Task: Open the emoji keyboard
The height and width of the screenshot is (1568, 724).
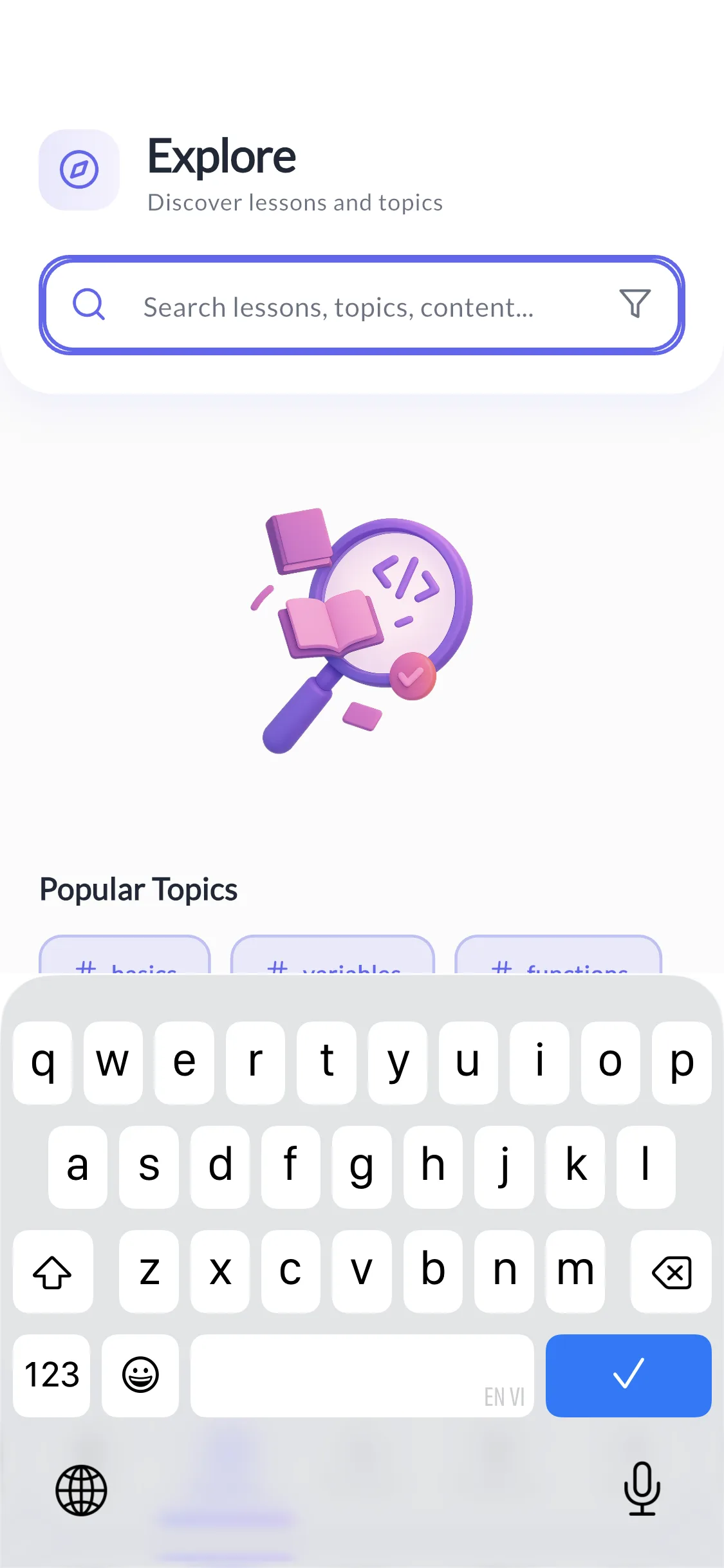Action: [x=140, y=1375]
